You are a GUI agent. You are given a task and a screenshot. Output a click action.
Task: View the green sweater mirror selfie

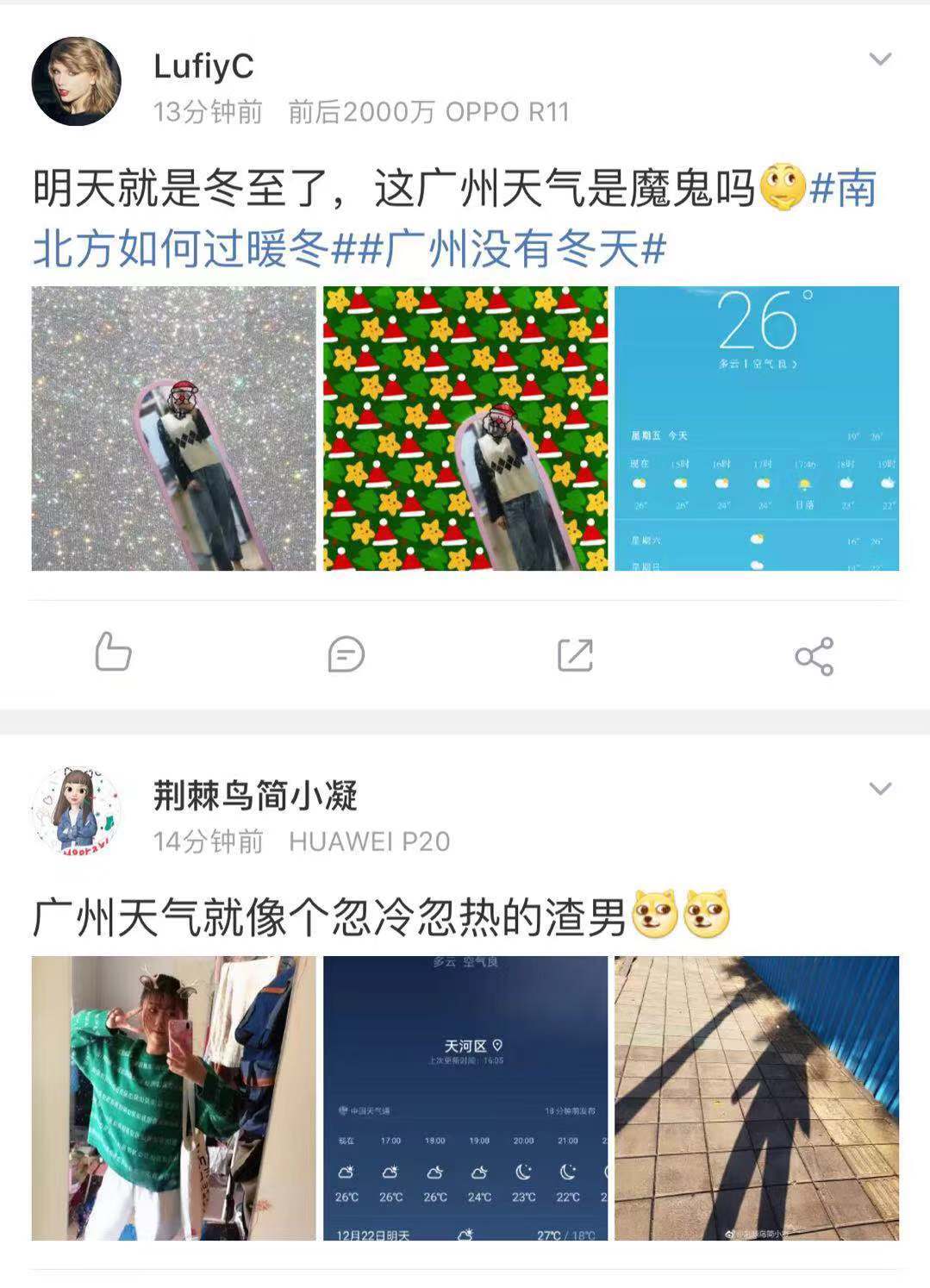tap(174, 1098)
